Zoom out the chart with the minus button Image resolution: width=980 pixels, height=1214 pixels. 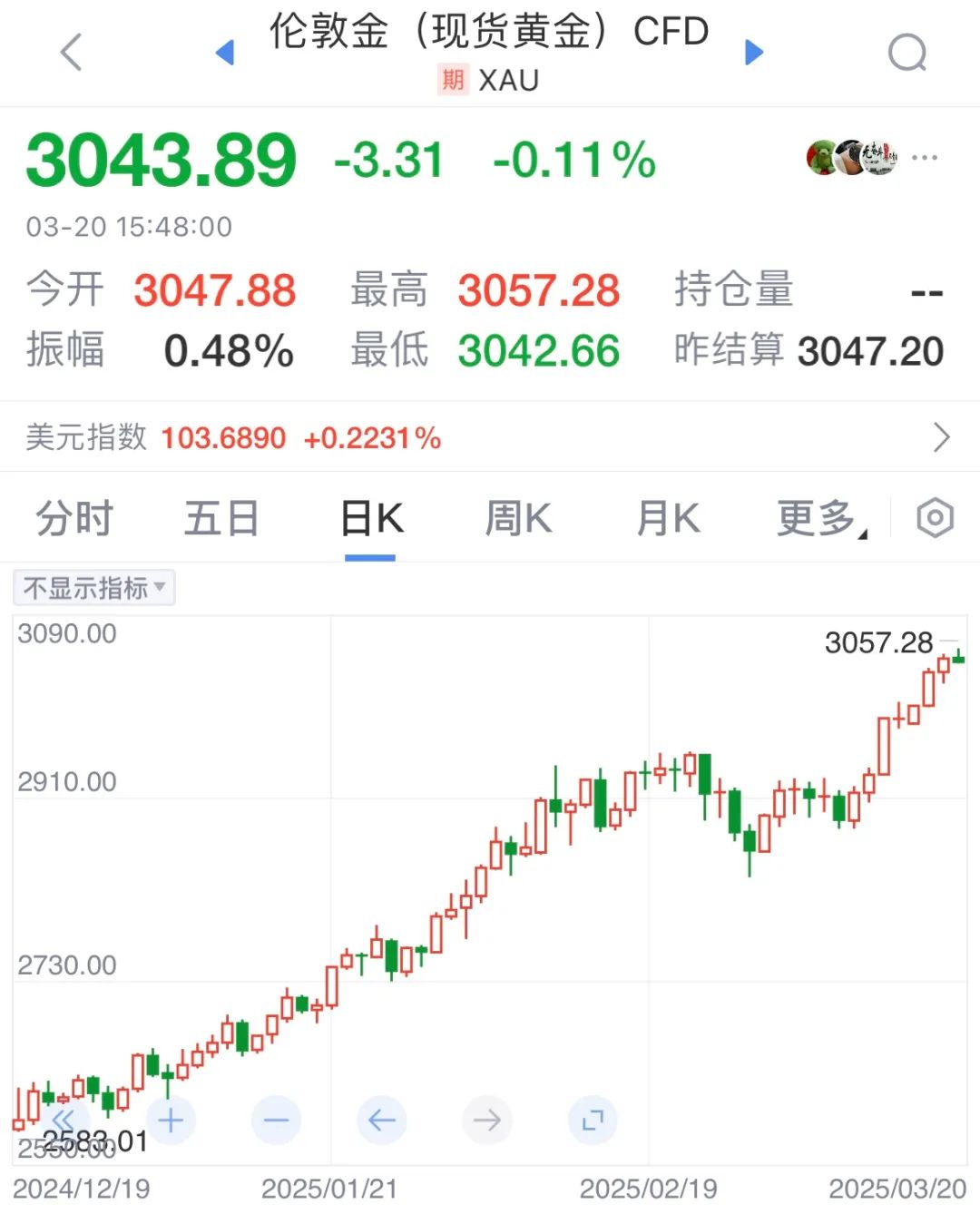tap(276, 1121)
